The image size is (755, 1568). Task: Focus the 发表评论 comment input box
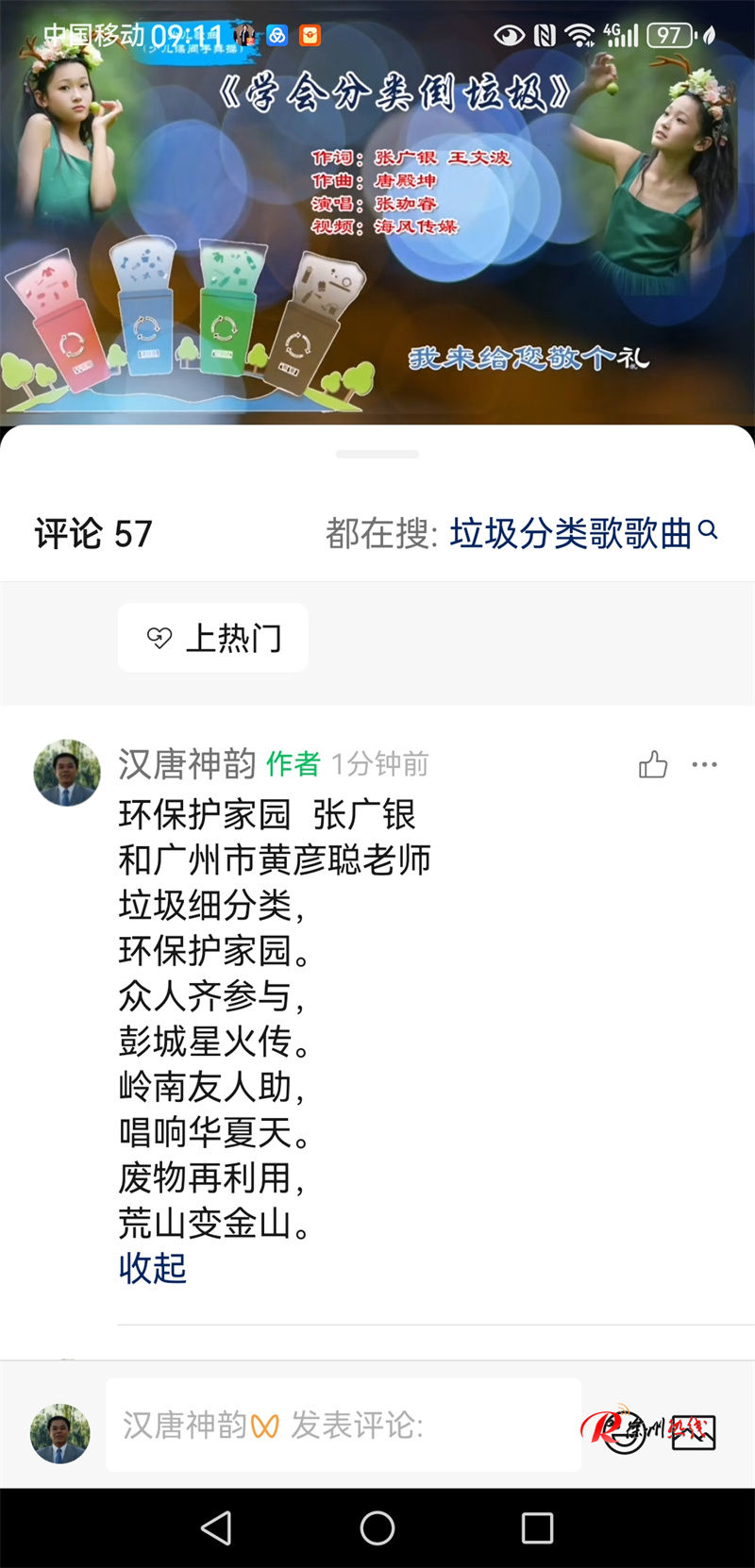pos(343,1425)
